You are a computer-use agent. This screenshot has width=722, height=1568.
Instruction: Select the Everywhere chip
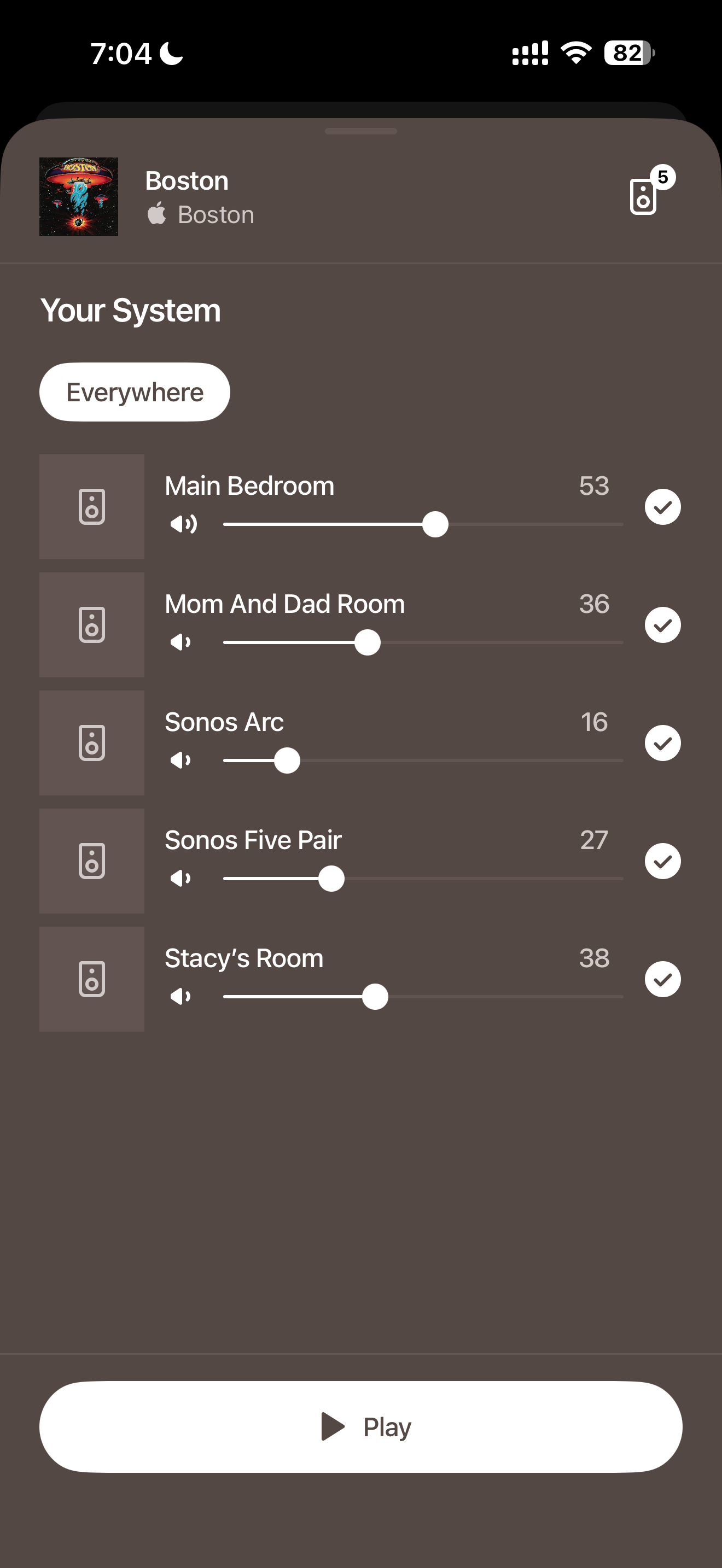(x=135, y=392)
